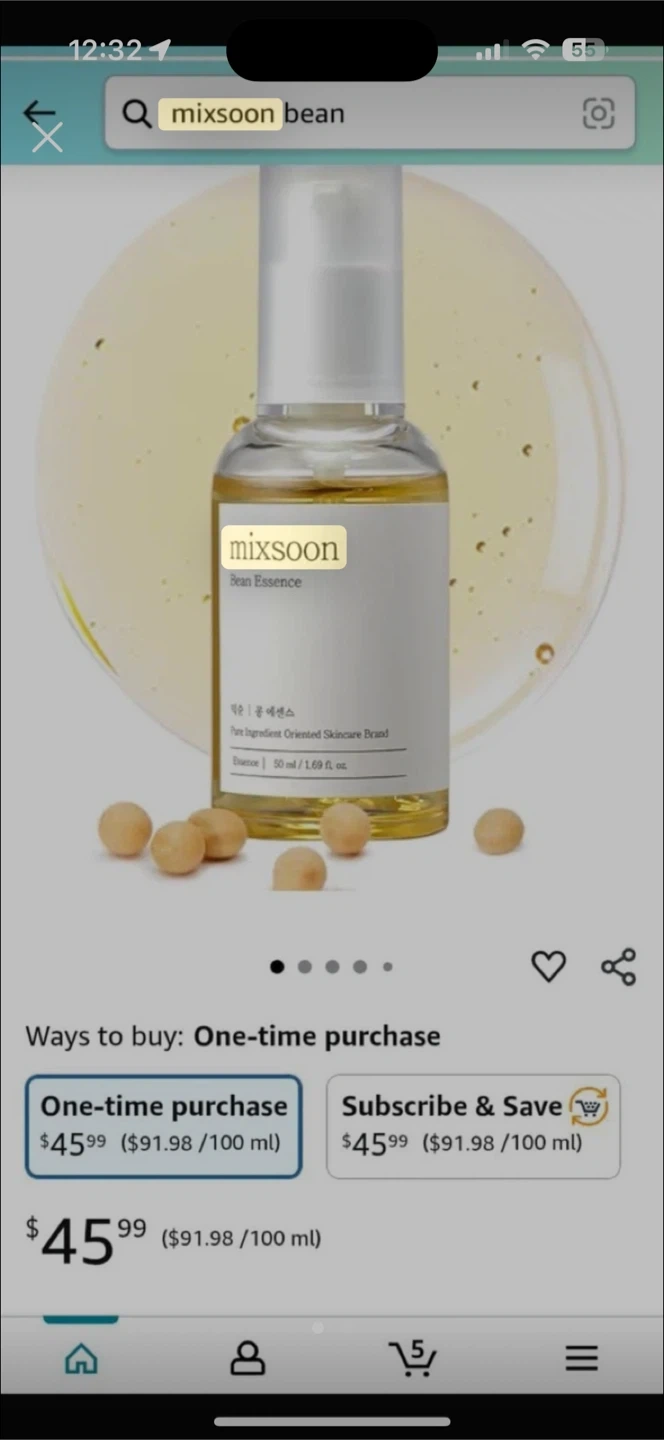Switch to the Home tab
664x1440 pixels.
[81, 1358]
